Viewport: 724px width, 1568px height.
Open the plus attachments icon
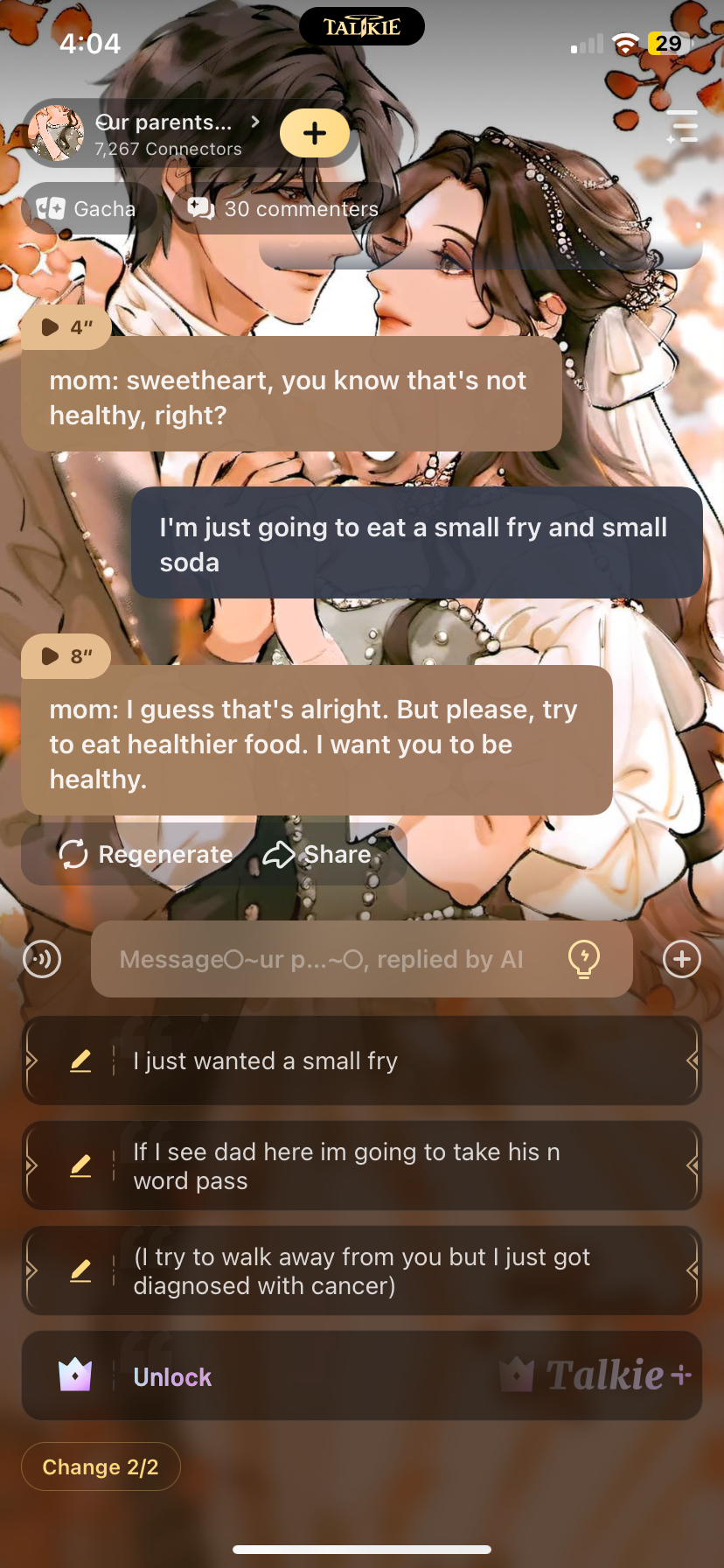pos(682,959)
